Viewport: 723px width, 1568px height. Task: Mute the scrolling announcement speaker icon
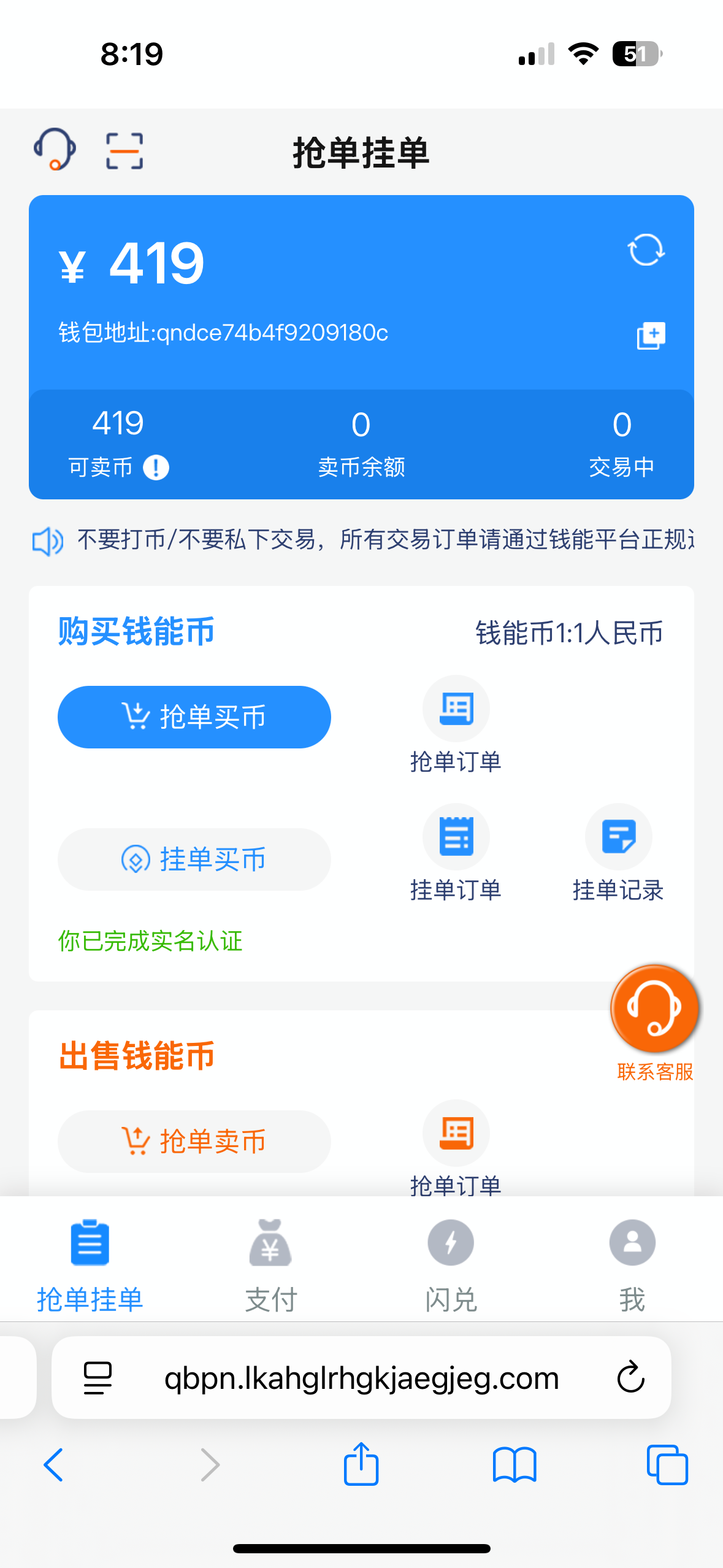click(48, 540)
